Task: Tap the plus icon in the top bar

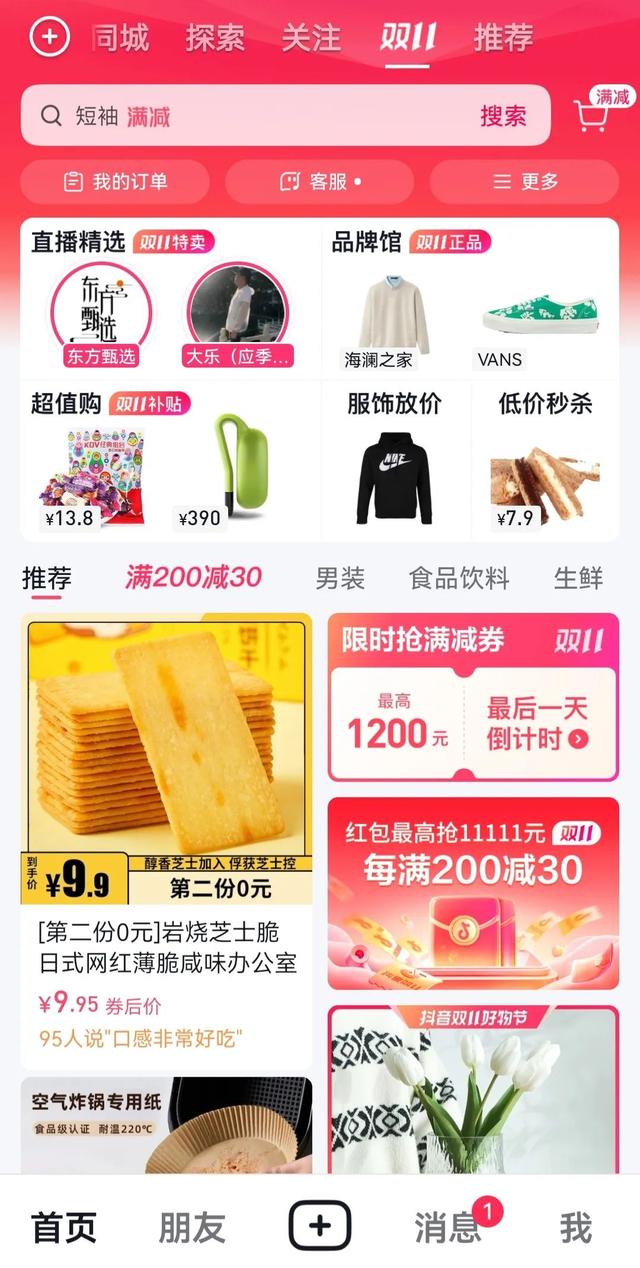Action: (49, 38)
